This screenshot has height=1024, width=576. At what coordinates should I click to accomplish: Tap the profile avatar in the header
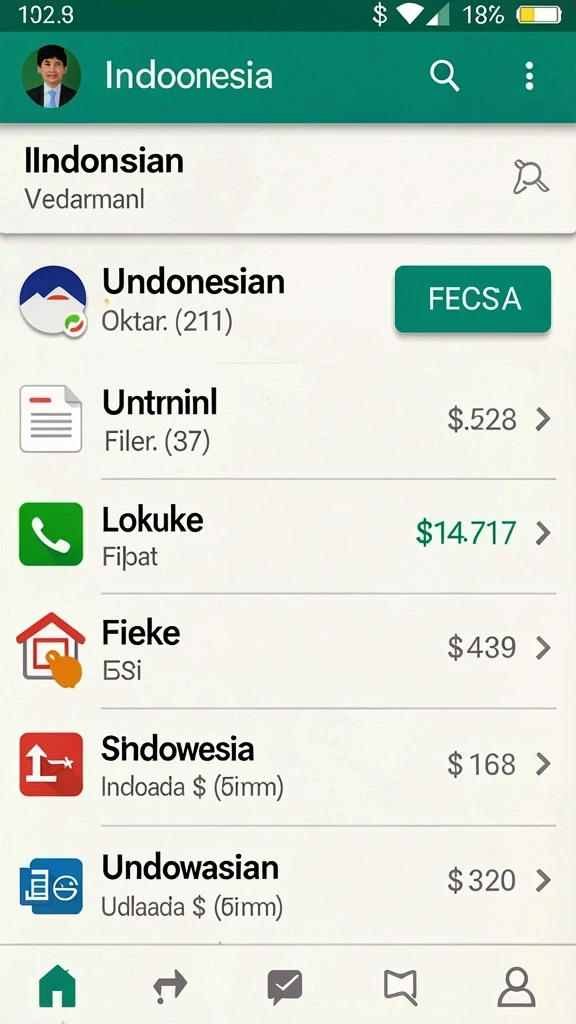(51, 76)
